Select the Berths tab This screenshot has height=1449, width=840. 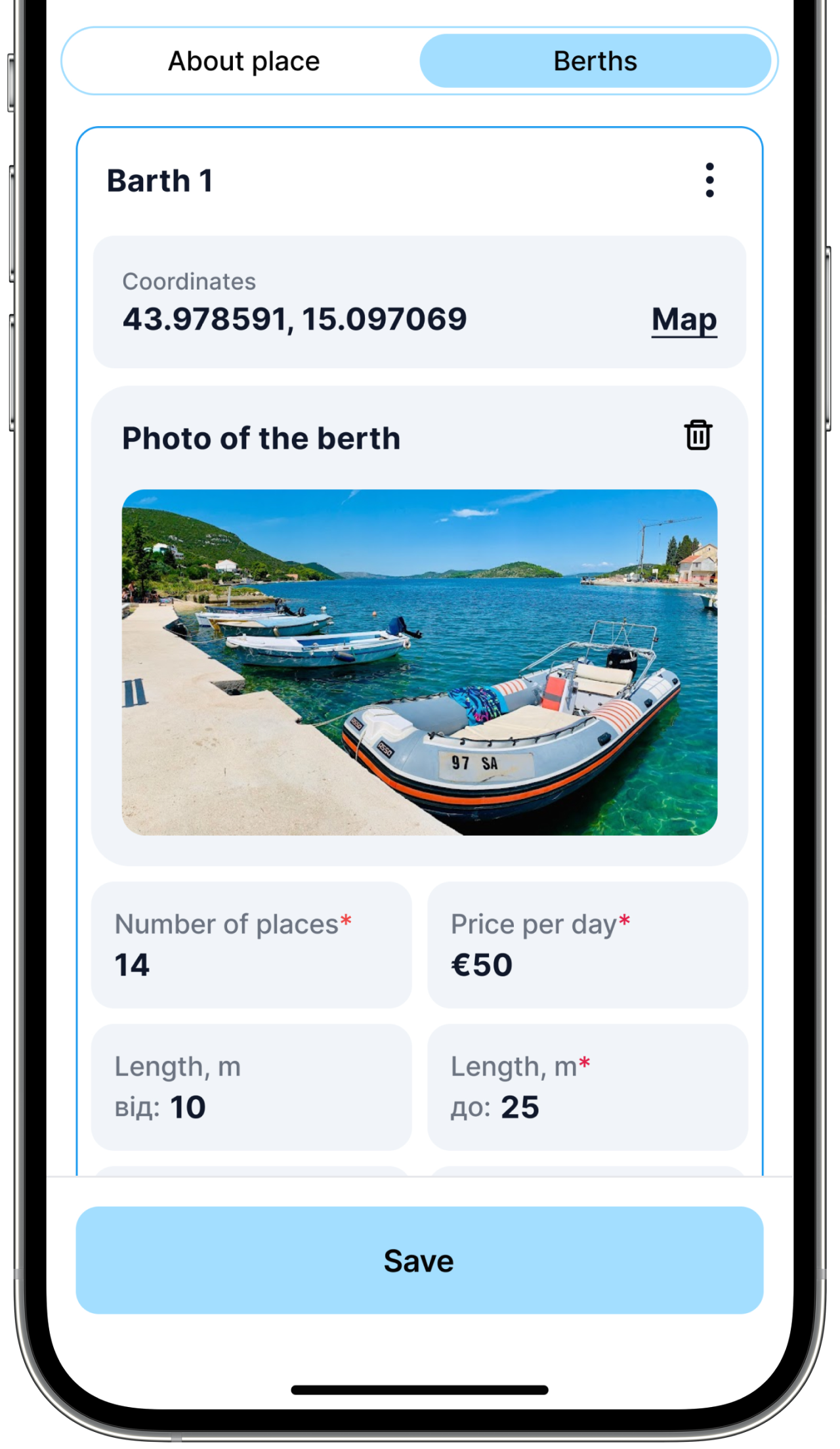[595, 61]
